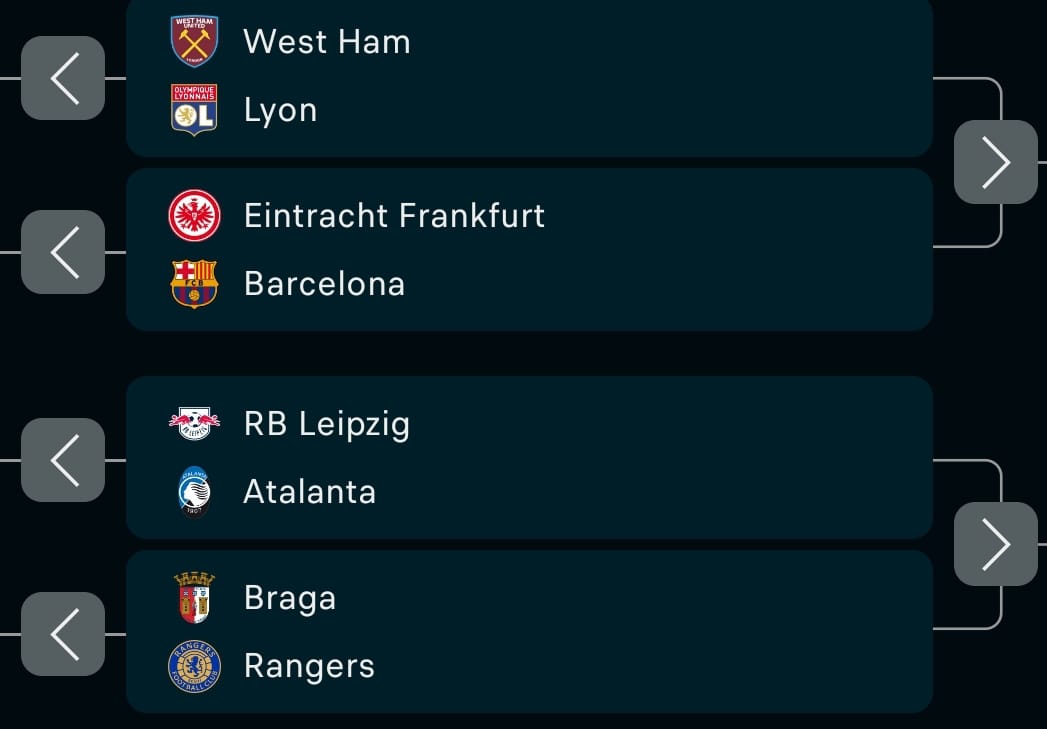Open the West Ham vs Lyon match card

click(x=529, y=76)
